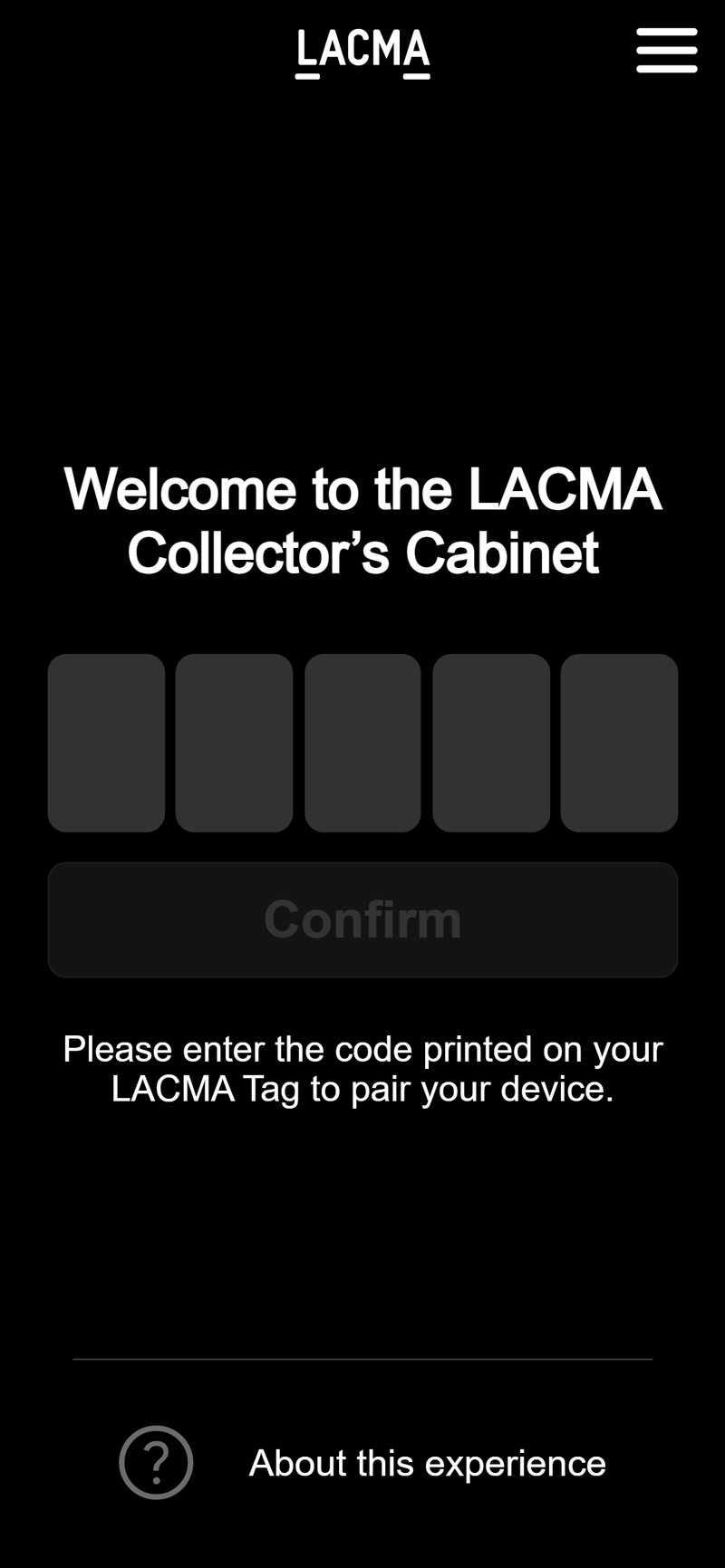Open the hamburger menu
Viewport: 725px width, 1568px height.
pyautogui.click(x=667, y=50)
